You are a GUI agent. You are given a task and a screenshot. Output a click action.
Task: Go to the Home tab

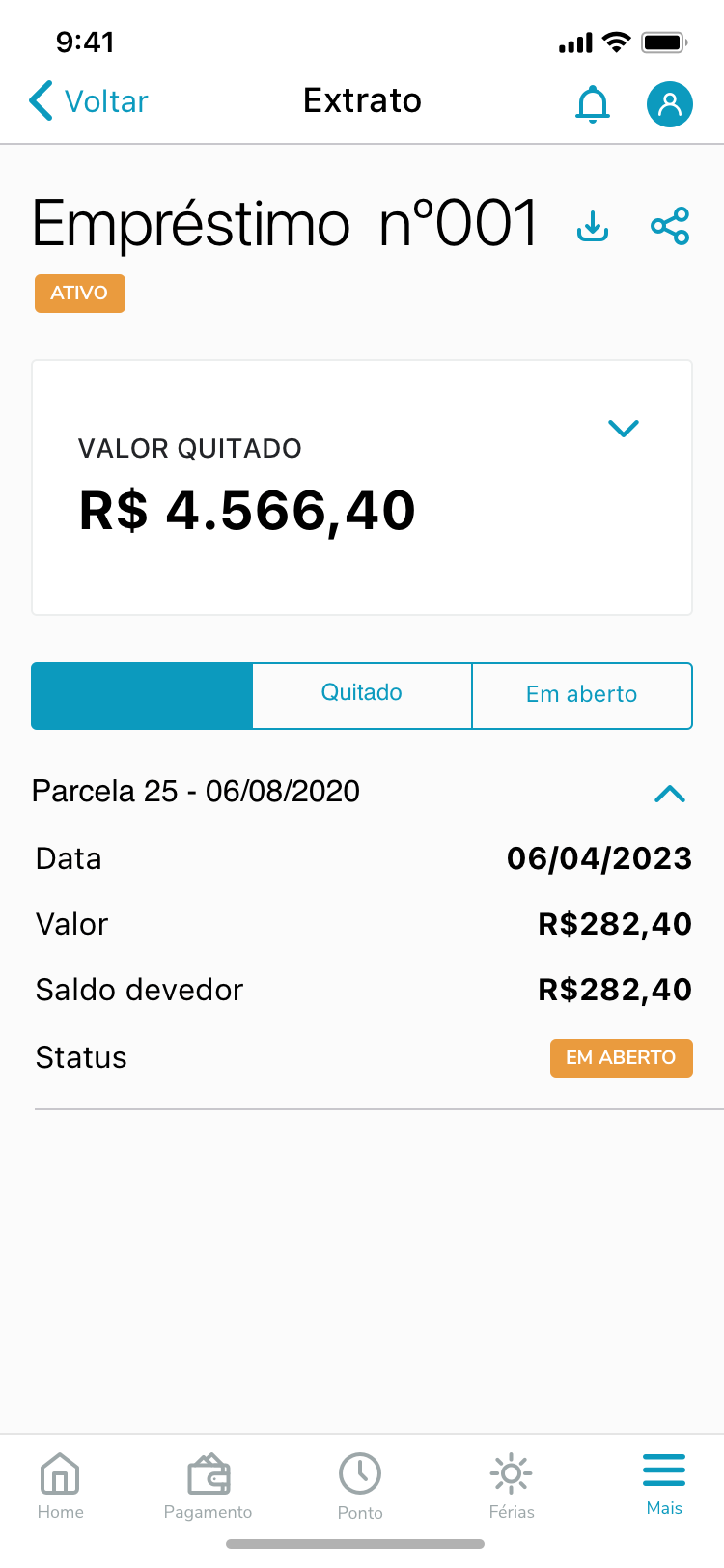click(x=60, y=1486)
